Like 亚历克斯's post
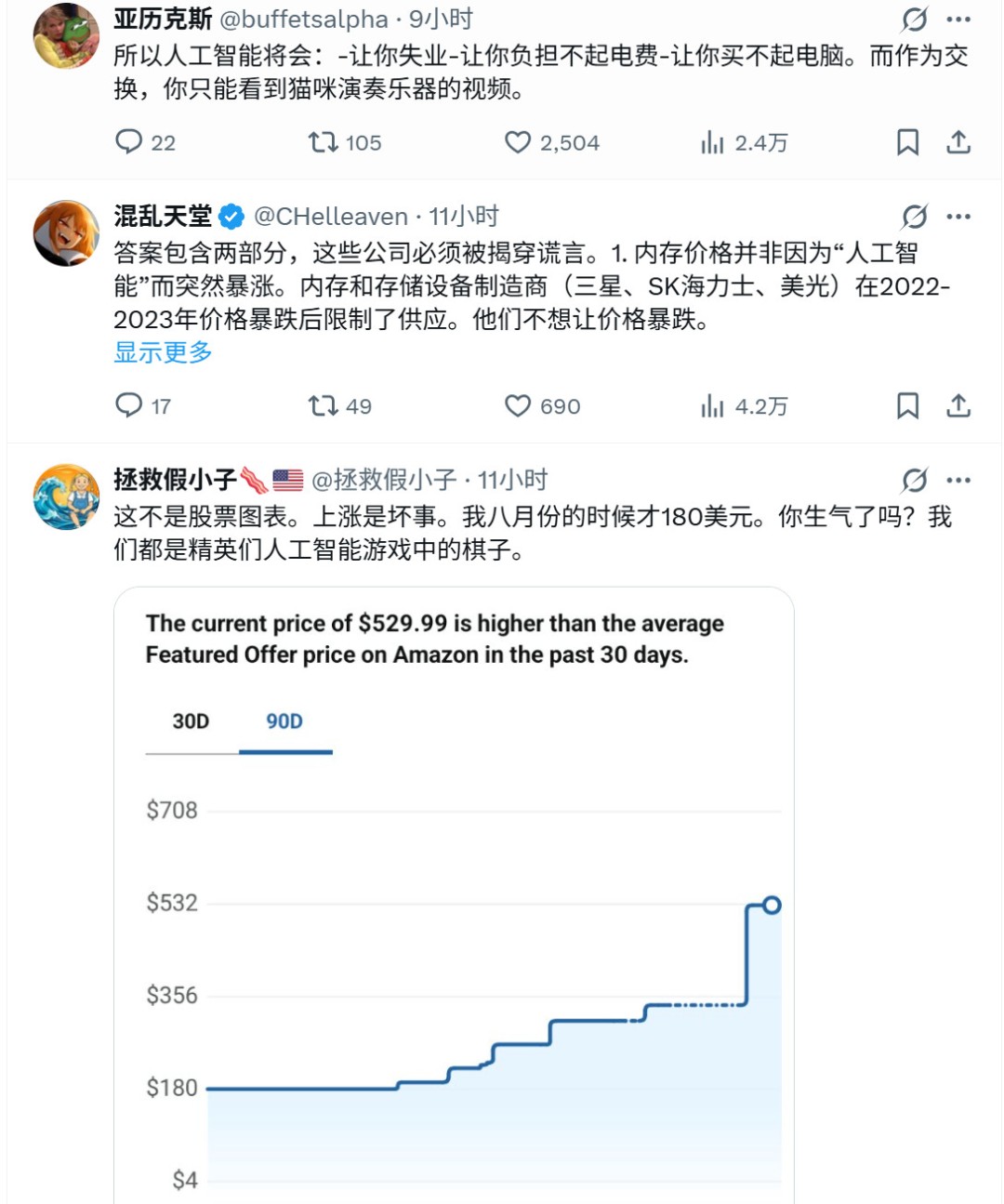 point(518,142)
